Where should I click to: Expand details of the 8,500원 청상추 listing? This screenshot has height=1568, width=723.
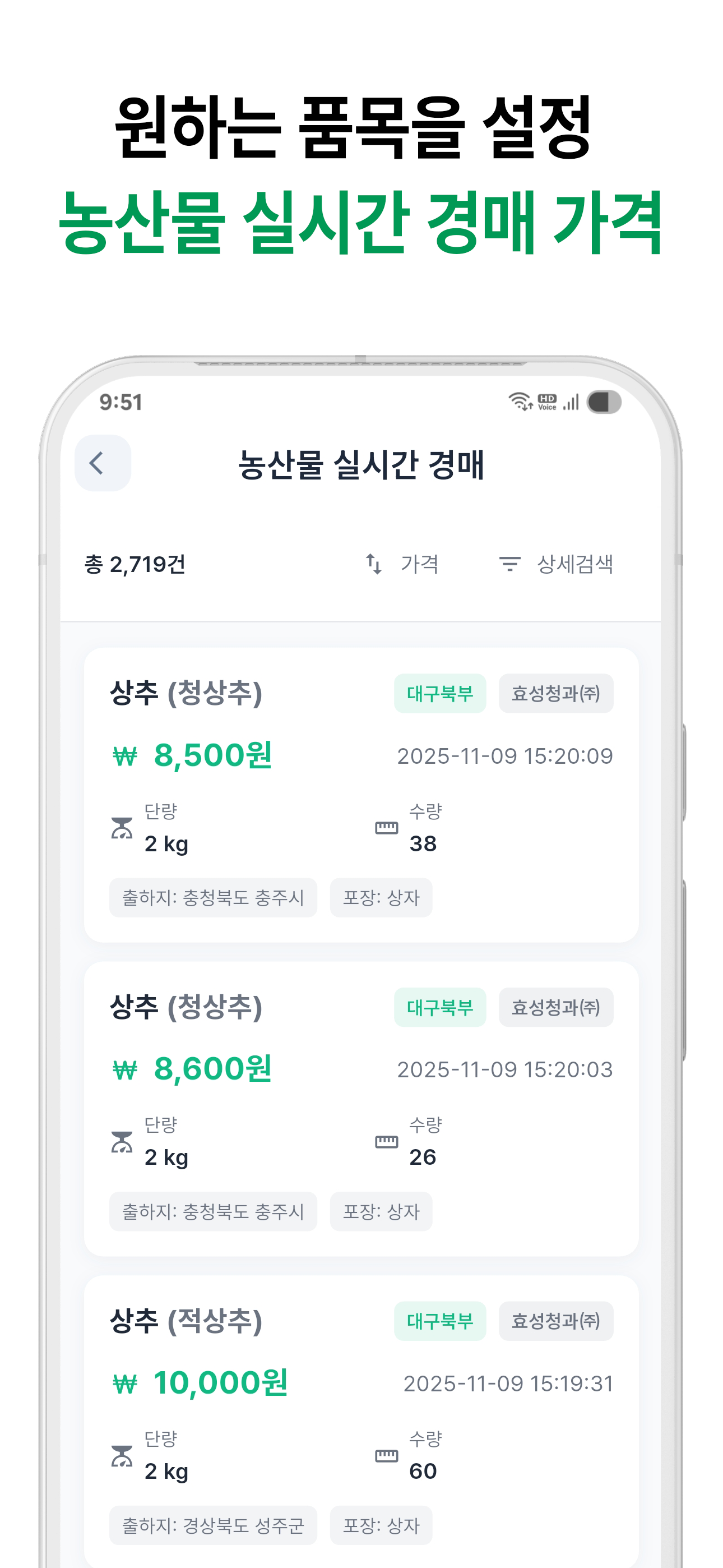[360, 791]
